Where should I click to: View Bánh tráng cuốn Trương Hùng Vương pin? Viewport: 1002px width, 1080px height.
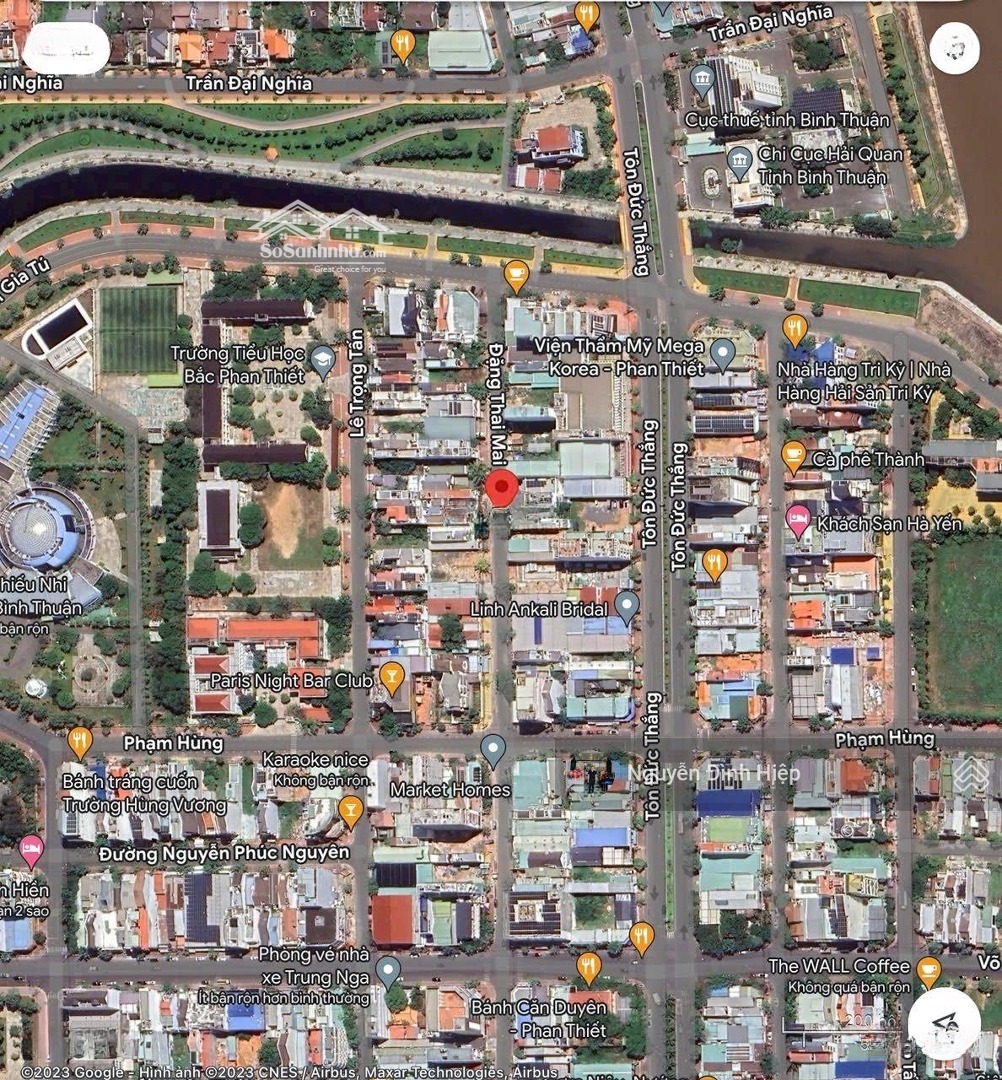[80, 740]
